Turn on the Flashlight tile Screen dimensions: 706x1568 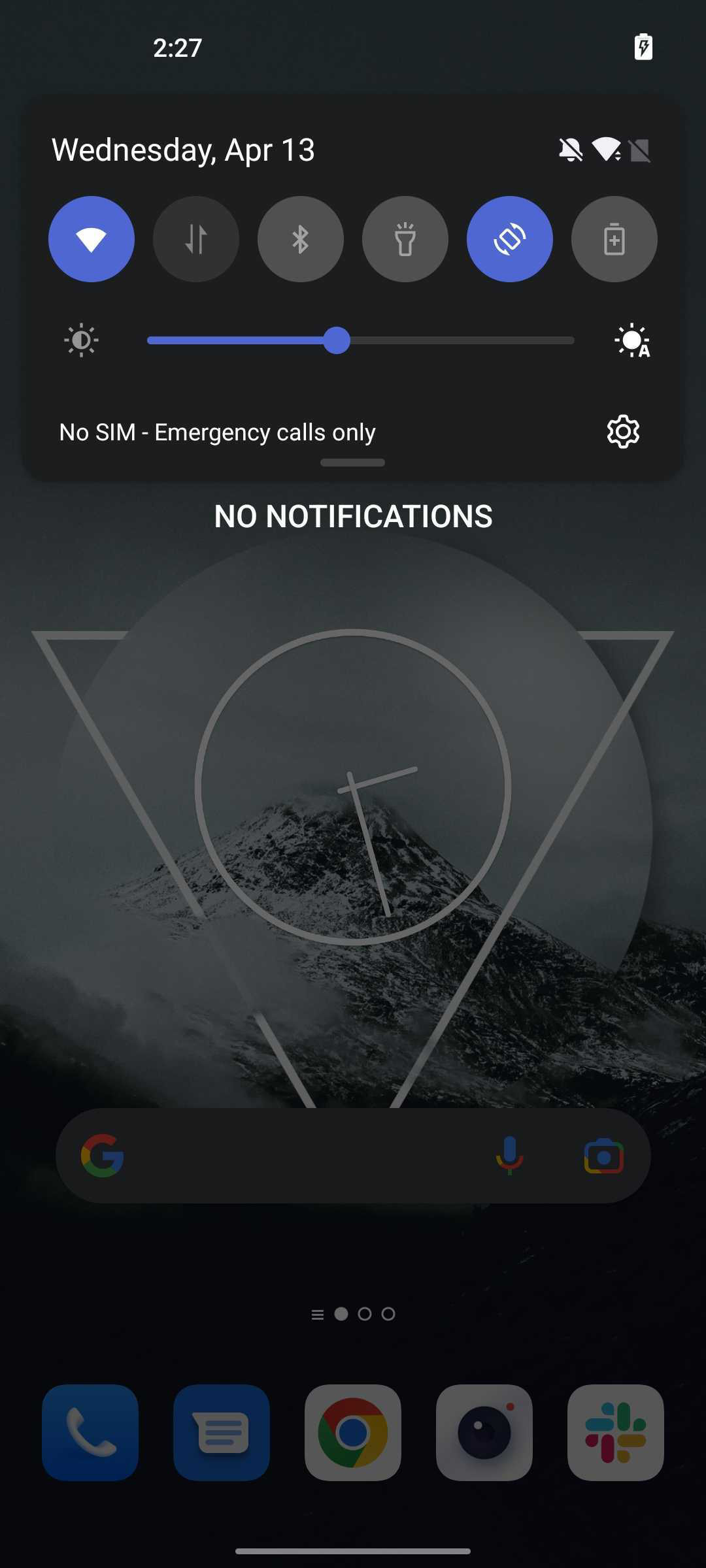pyautogui.click(x=405, y=239)
